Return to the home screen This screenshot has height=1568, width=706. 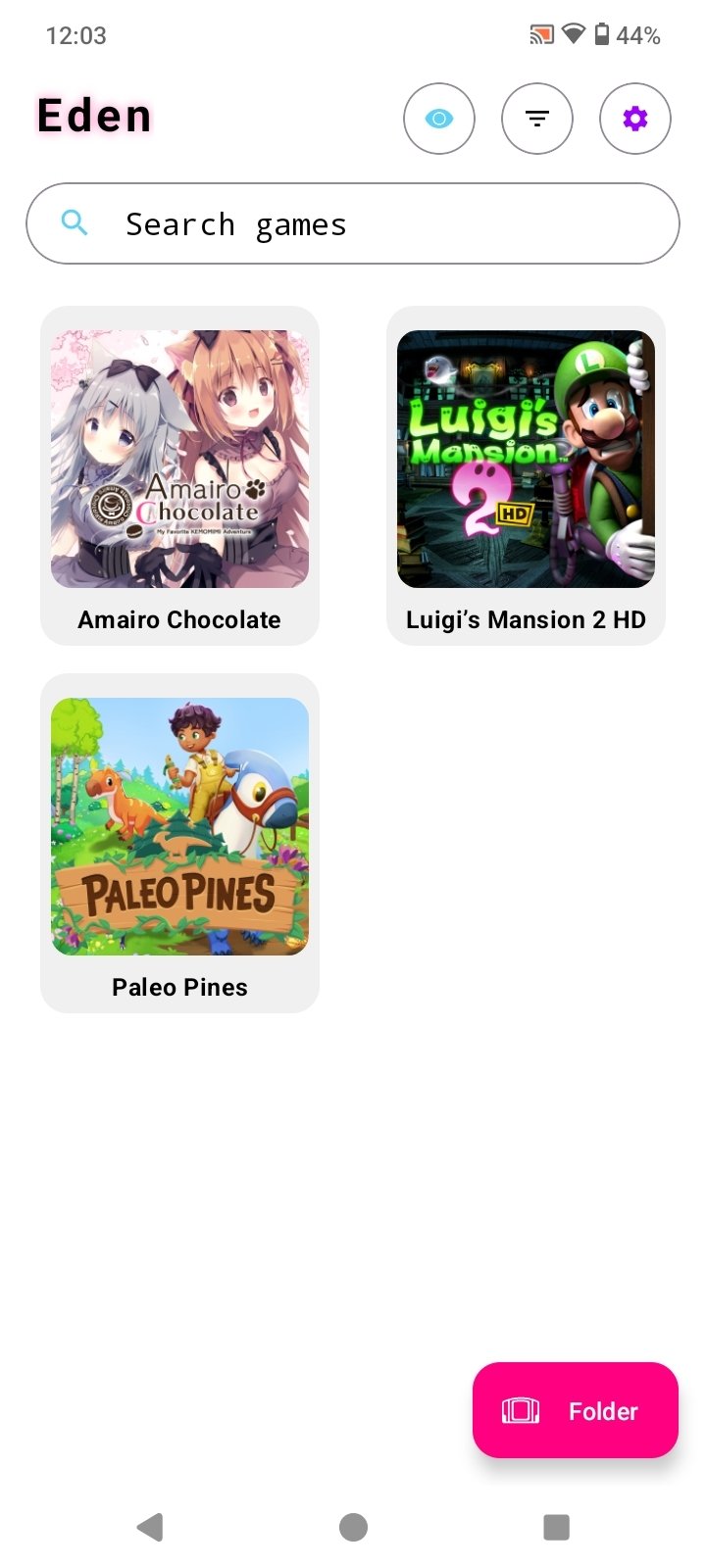tap(353, 1526)
